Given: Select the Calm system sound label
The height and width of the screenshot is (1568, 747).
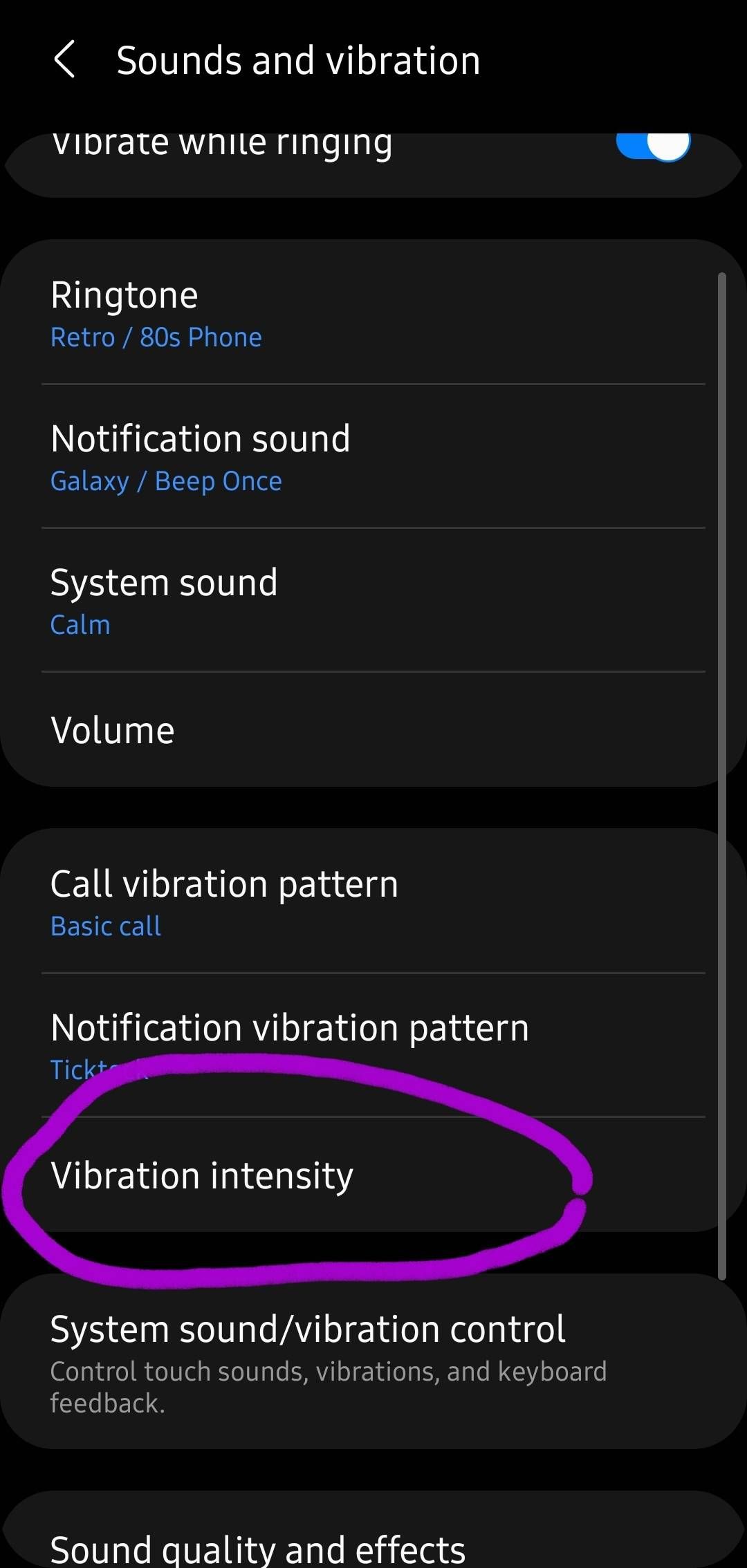Looking at the screenshot, I should [x=79, y=624].
